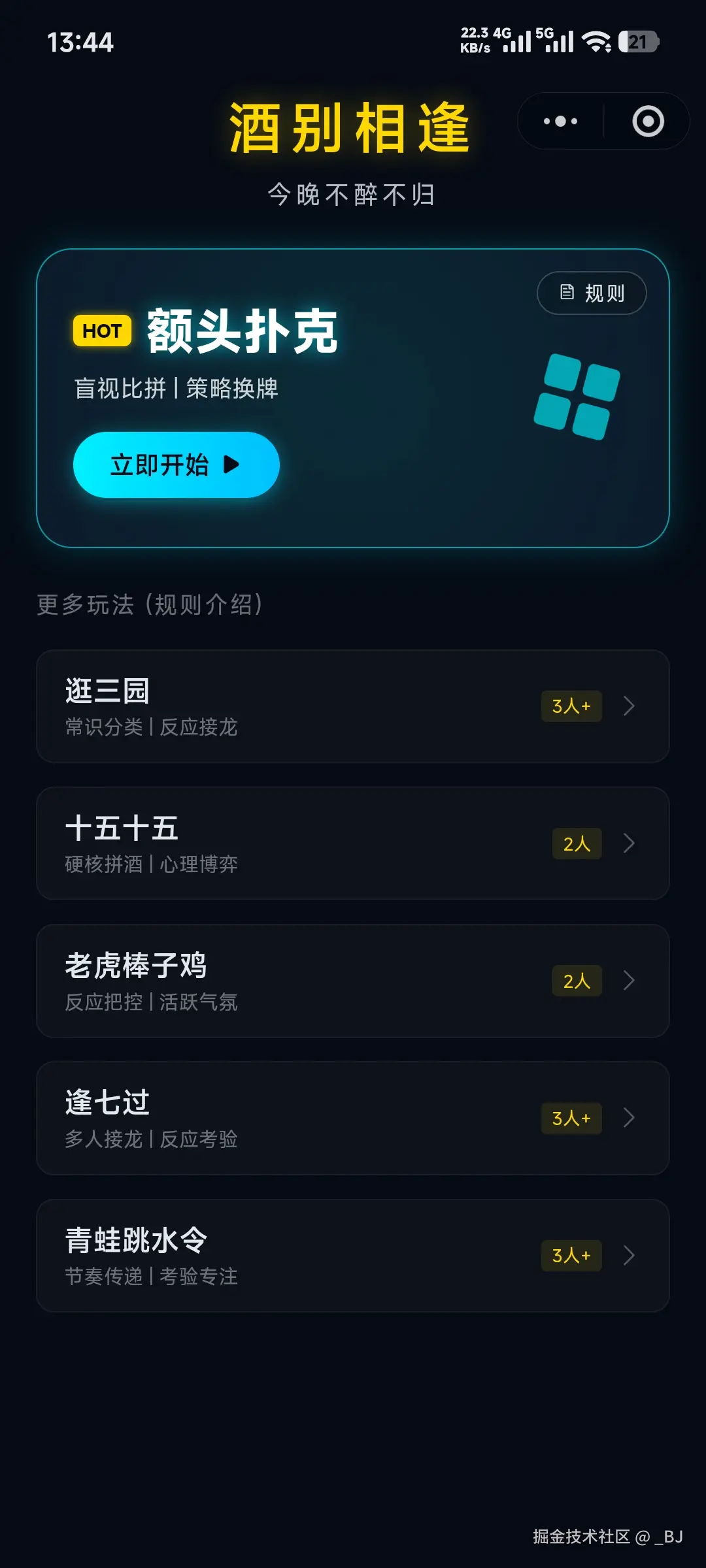Click the HOT badge next to 额头扑克
This screenshot has width=706, height=1568.
(101, 331)
